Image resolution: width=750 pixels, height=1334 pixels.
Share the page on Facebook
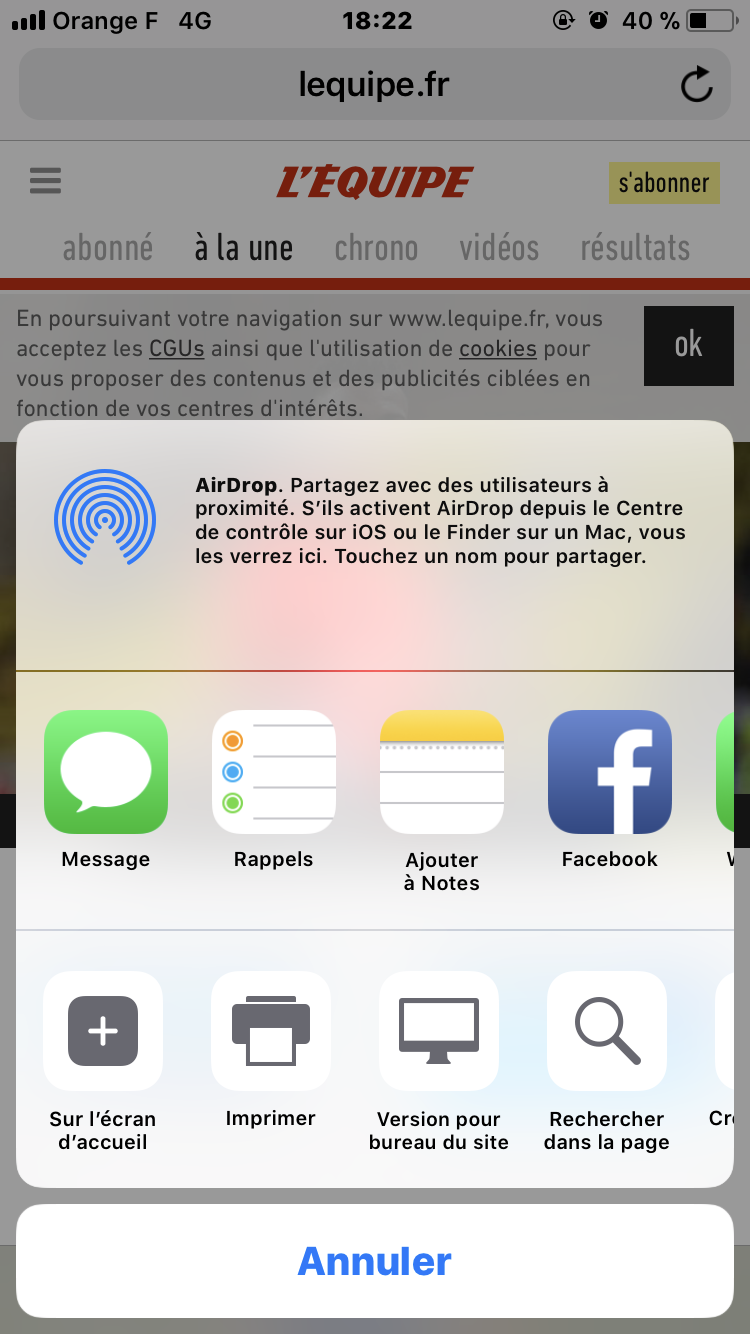(x=609, y=772)
